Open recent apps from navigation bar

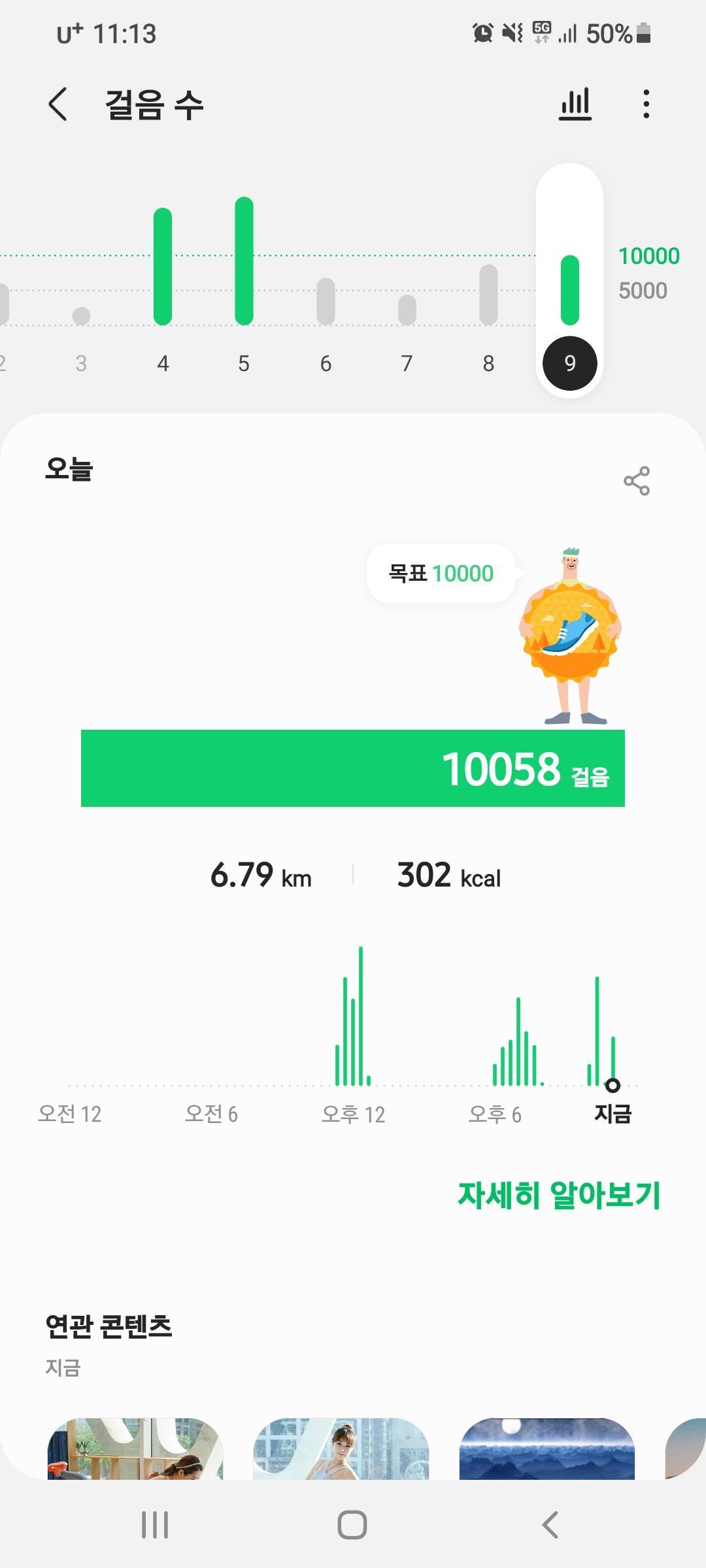point(155,1525)
